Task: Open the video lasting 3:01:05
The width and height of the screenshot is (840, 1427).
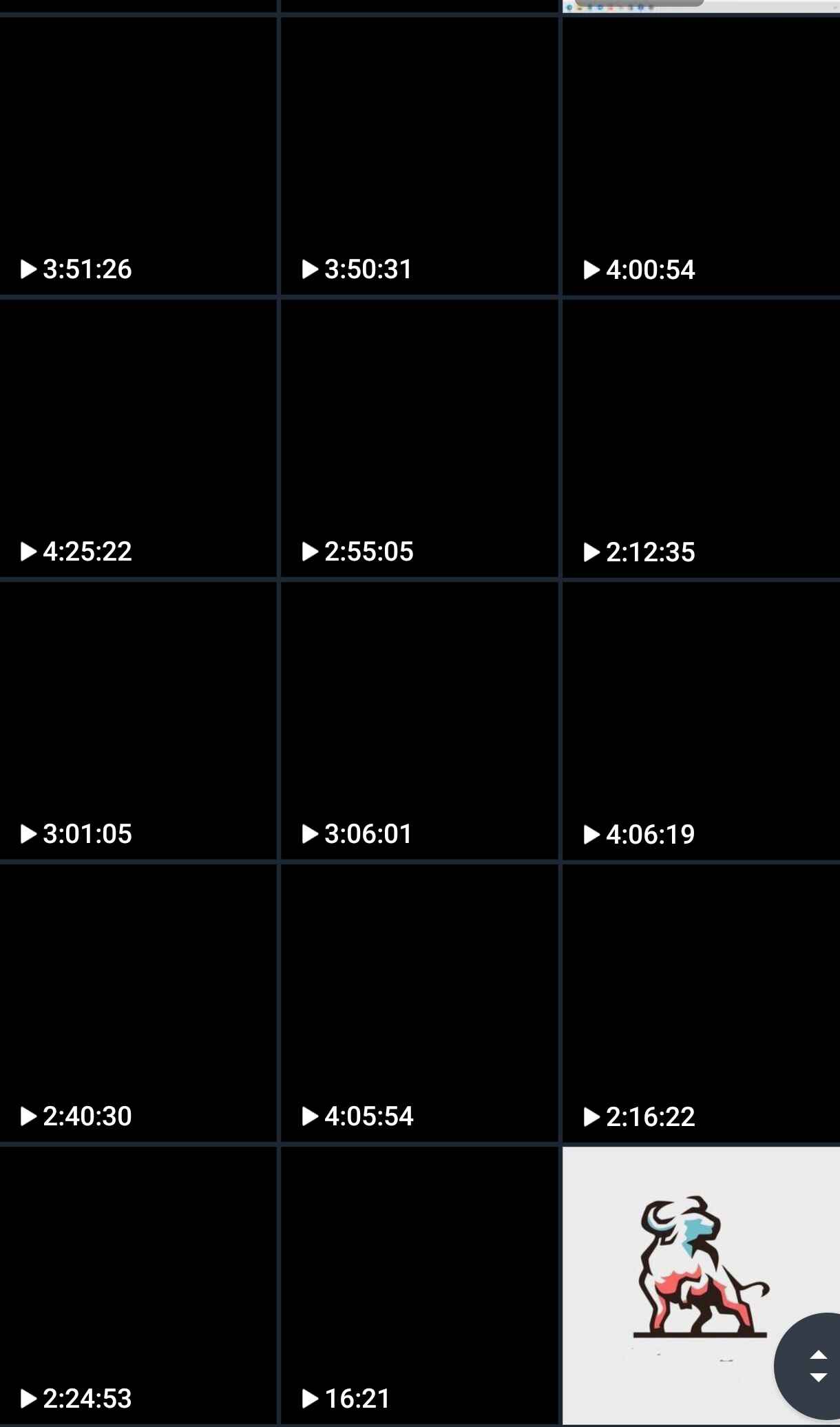Action: click(x=138, y=720)
